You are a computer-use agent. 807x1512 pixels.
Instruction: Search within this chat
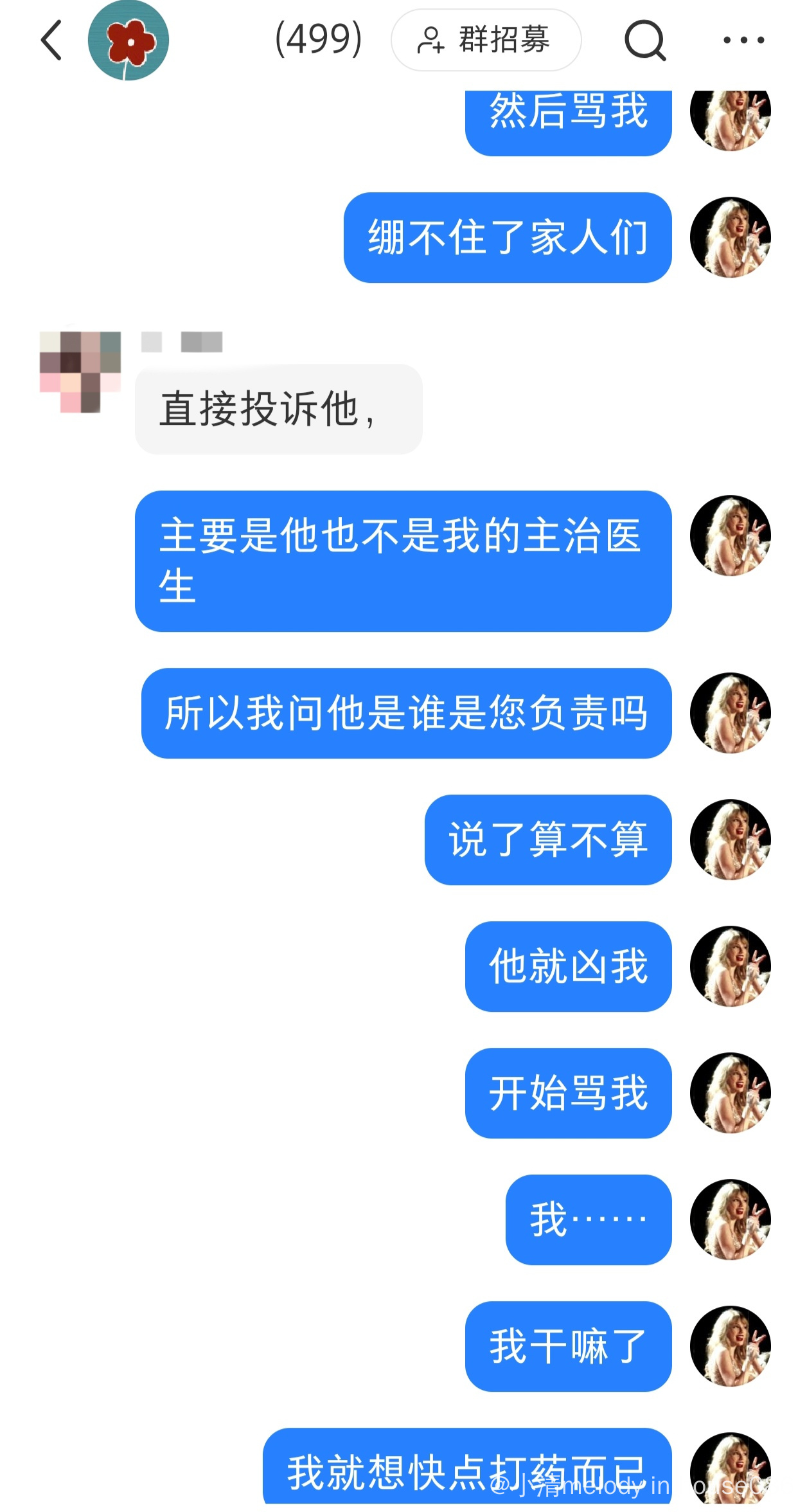point(644,40)
